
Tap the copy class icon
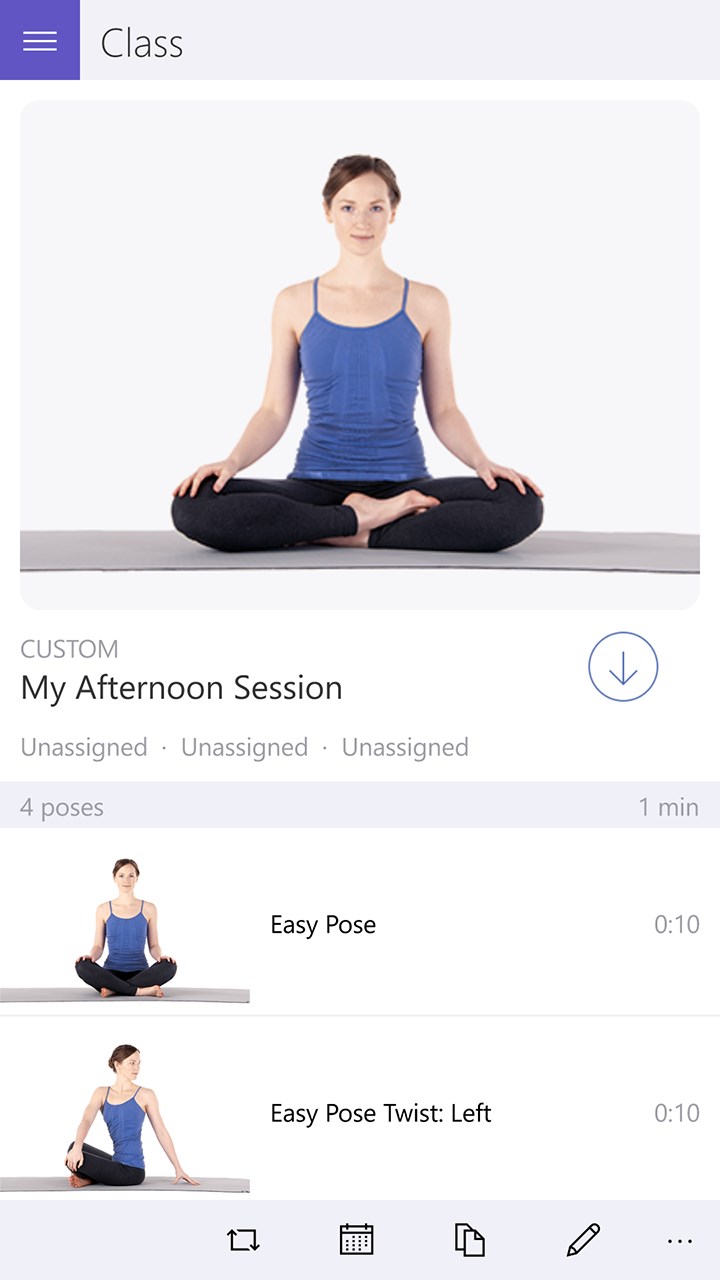pyautogui.click(x=469, y=1240)
